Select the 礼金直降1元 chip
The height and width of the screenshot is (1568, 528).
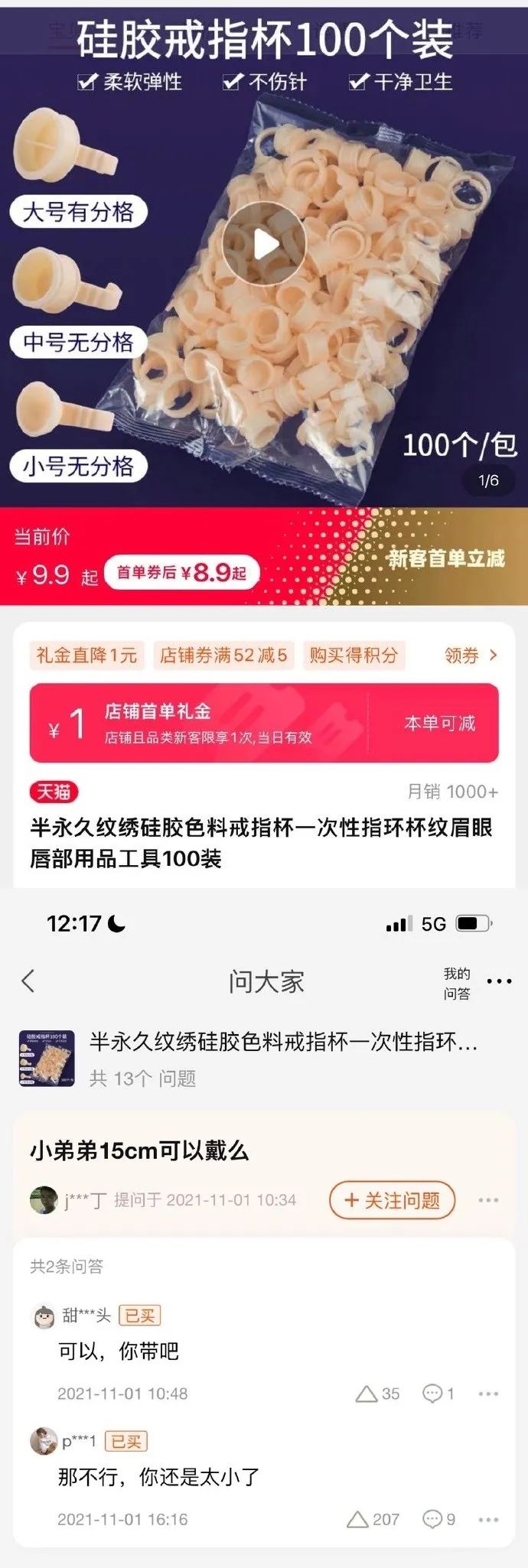(86, 656)
